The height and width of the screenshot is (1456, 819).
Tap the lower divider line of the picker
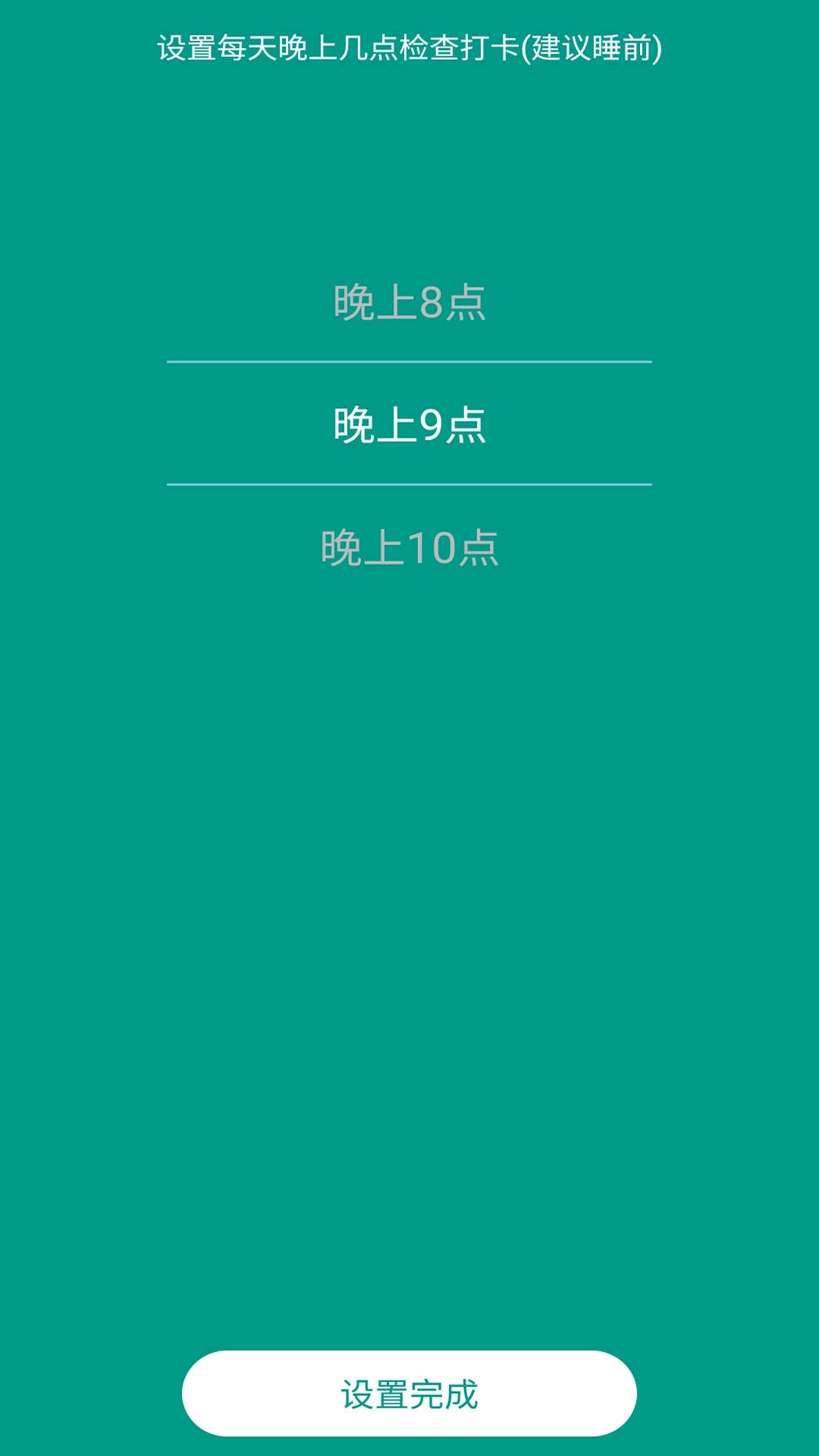tap(409, 484)
